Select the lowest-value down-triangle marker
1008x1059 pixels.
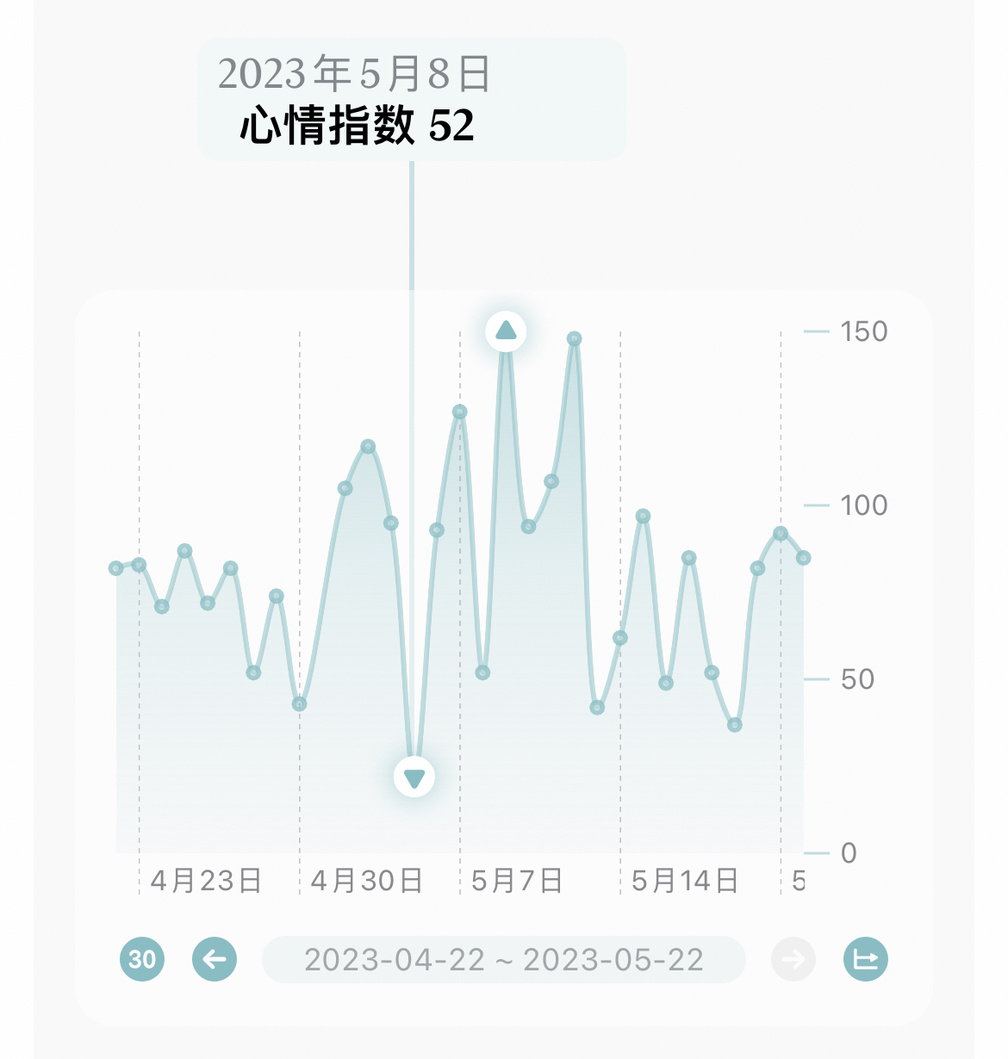point(414,776)
